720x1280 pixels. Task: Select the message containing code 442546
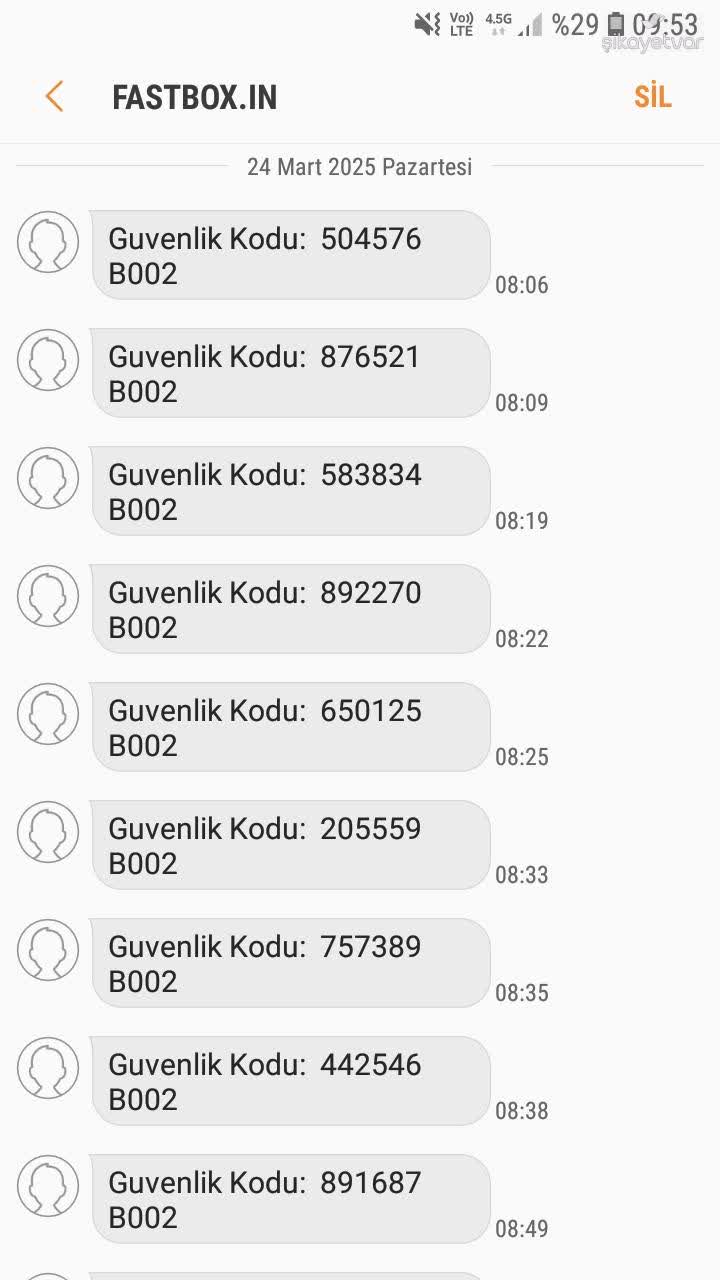coord(289,1081)
